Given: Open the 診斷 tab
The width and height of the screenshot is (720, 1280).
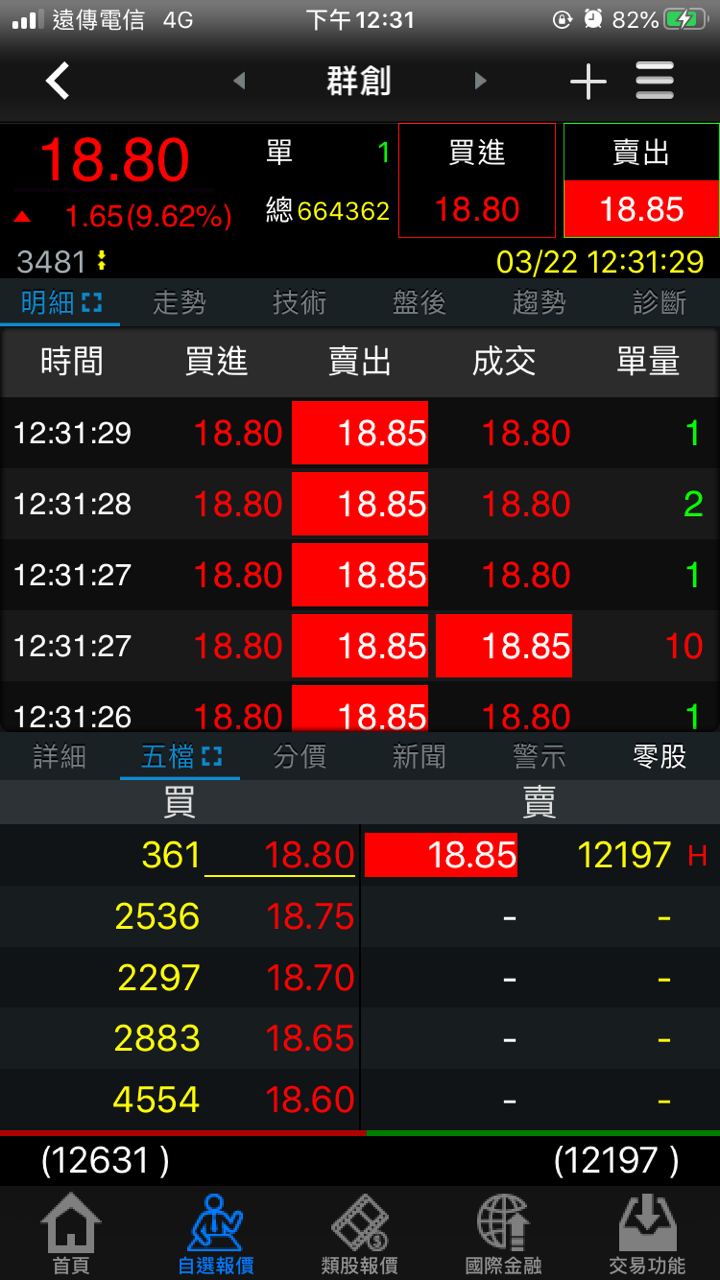Looking at the screenshot, I should 659,303.
